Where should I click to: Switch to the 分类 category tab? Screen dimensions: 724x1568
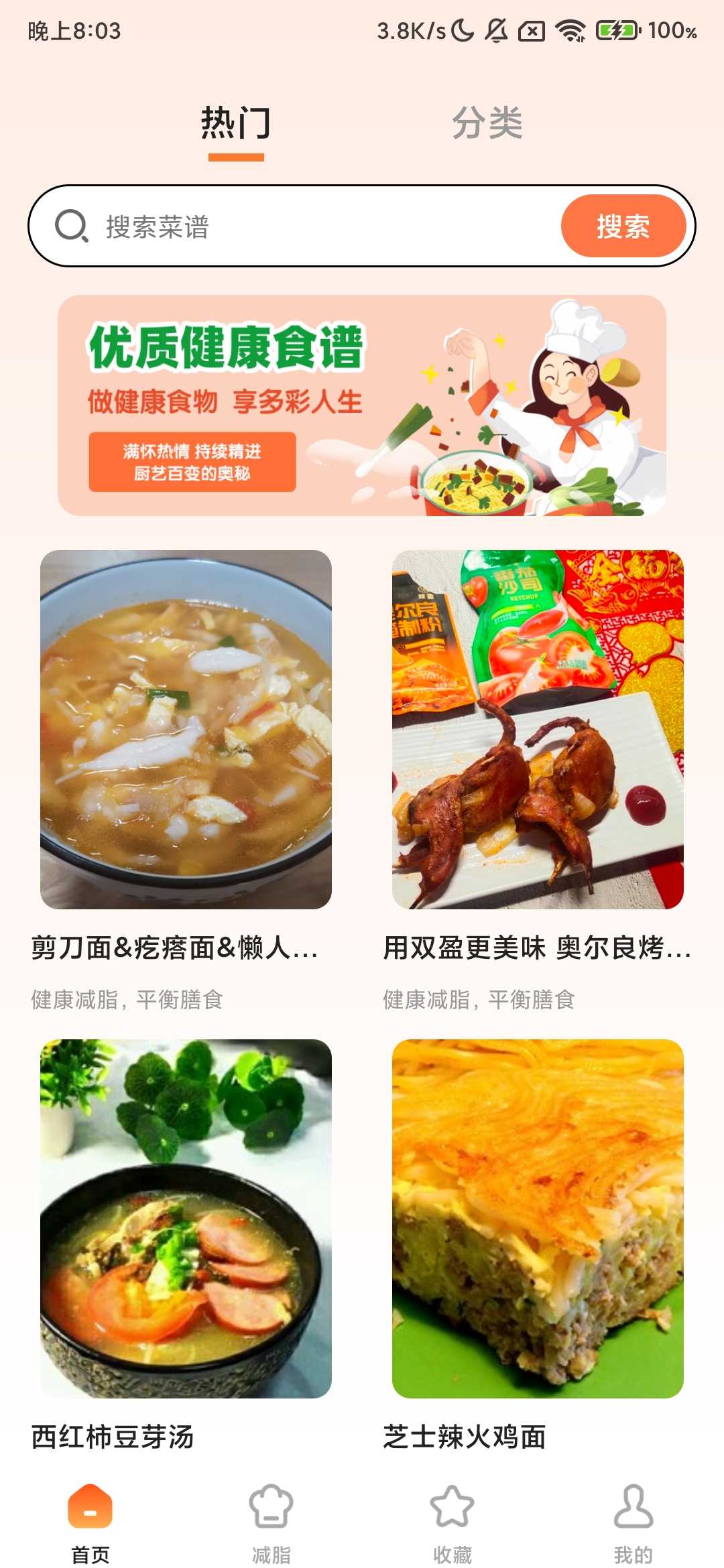489,123
